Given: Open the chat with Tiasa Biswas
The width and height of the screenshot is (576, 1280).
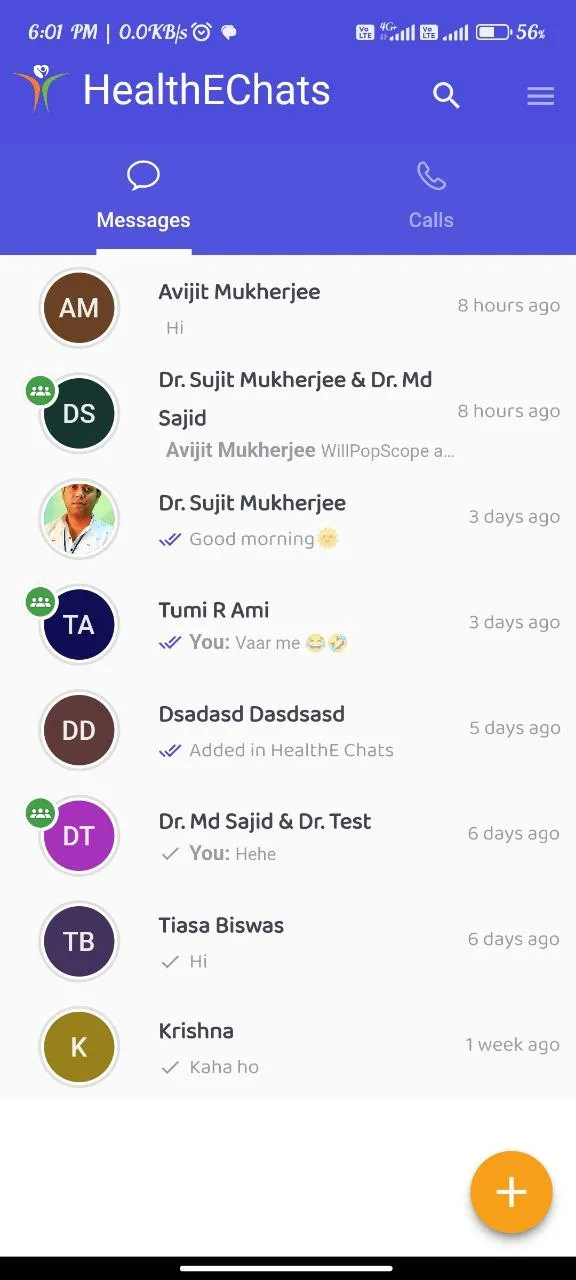Looking at the screenshot, I should 288,941.
